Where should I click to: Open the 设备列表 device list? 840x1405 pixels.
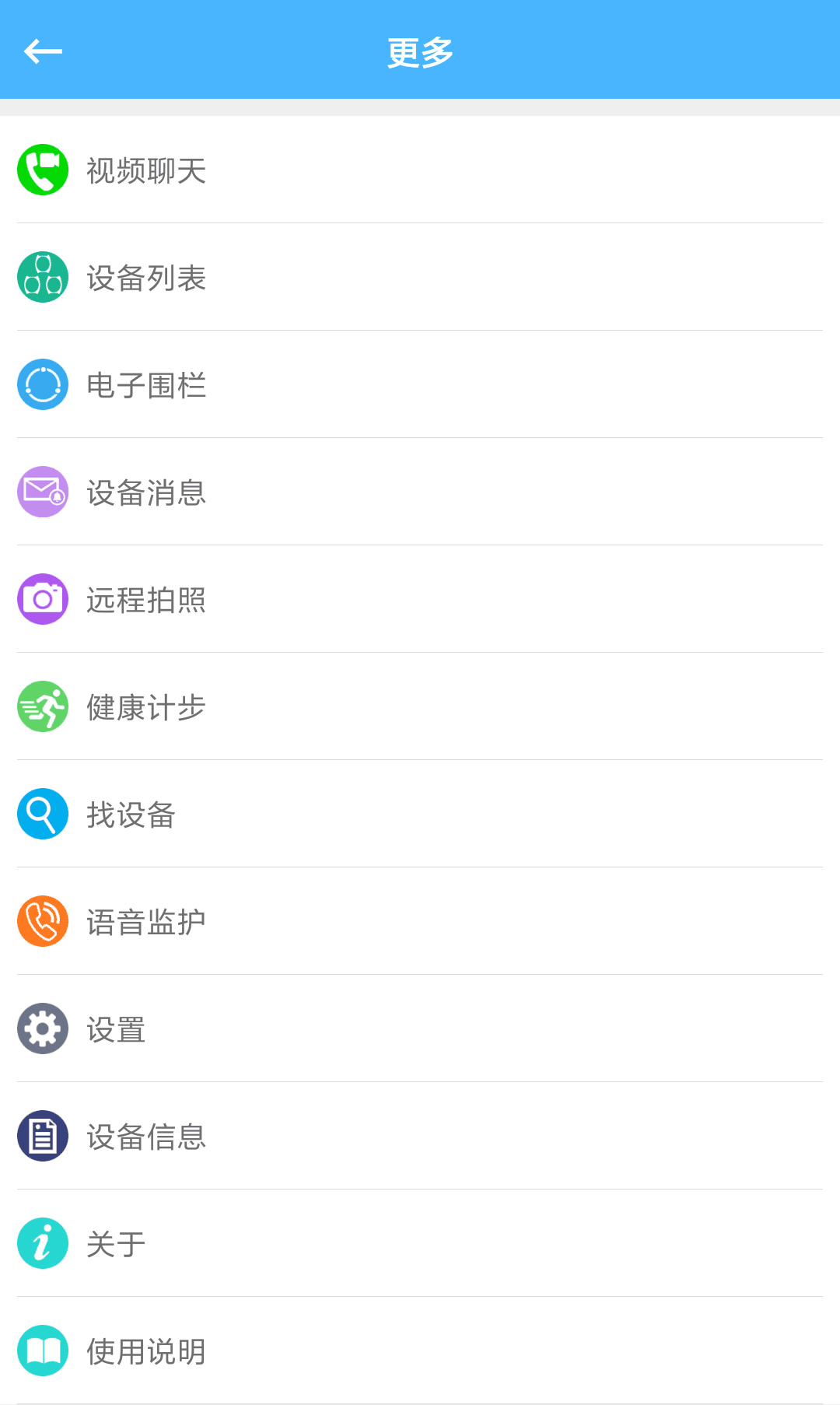point(146,278)
